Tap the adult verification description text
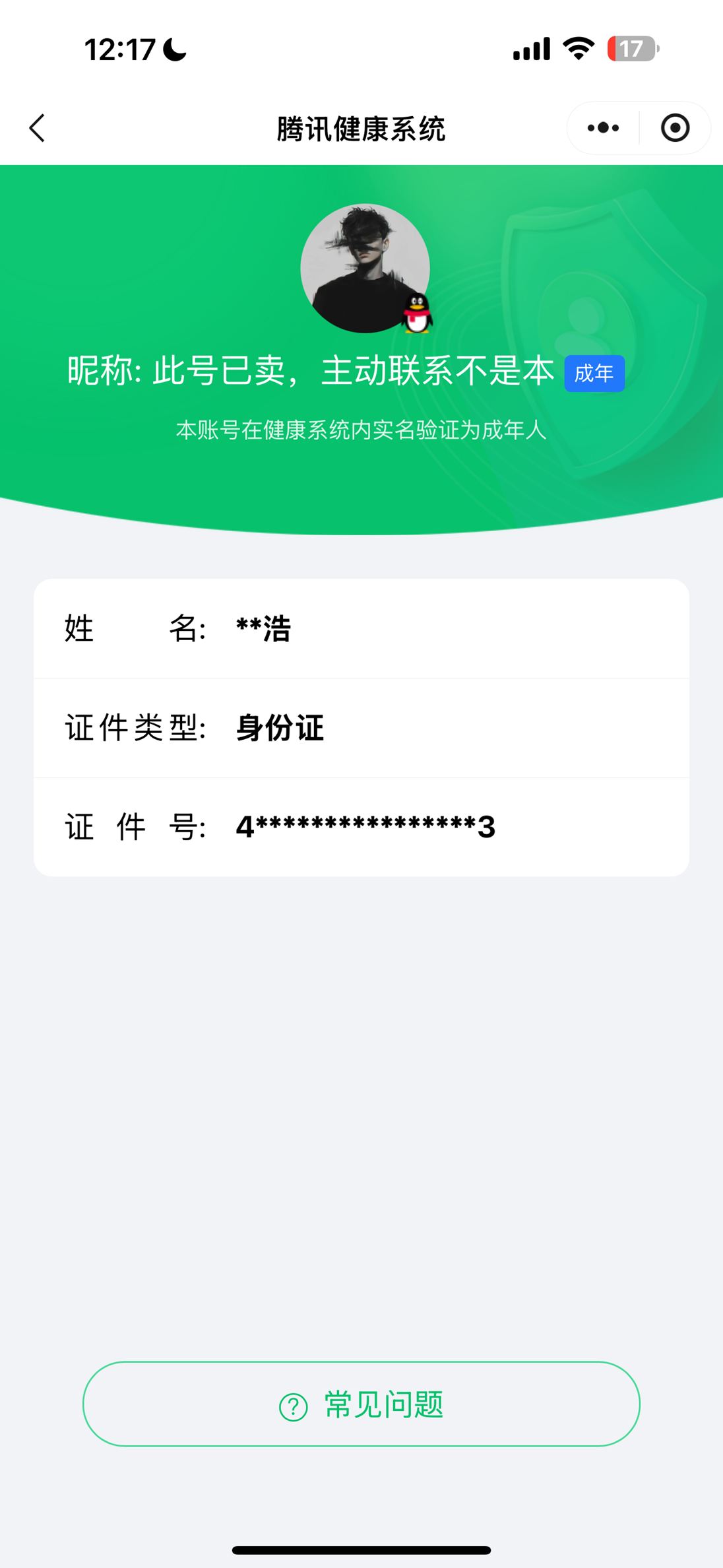 coord(361,430)
